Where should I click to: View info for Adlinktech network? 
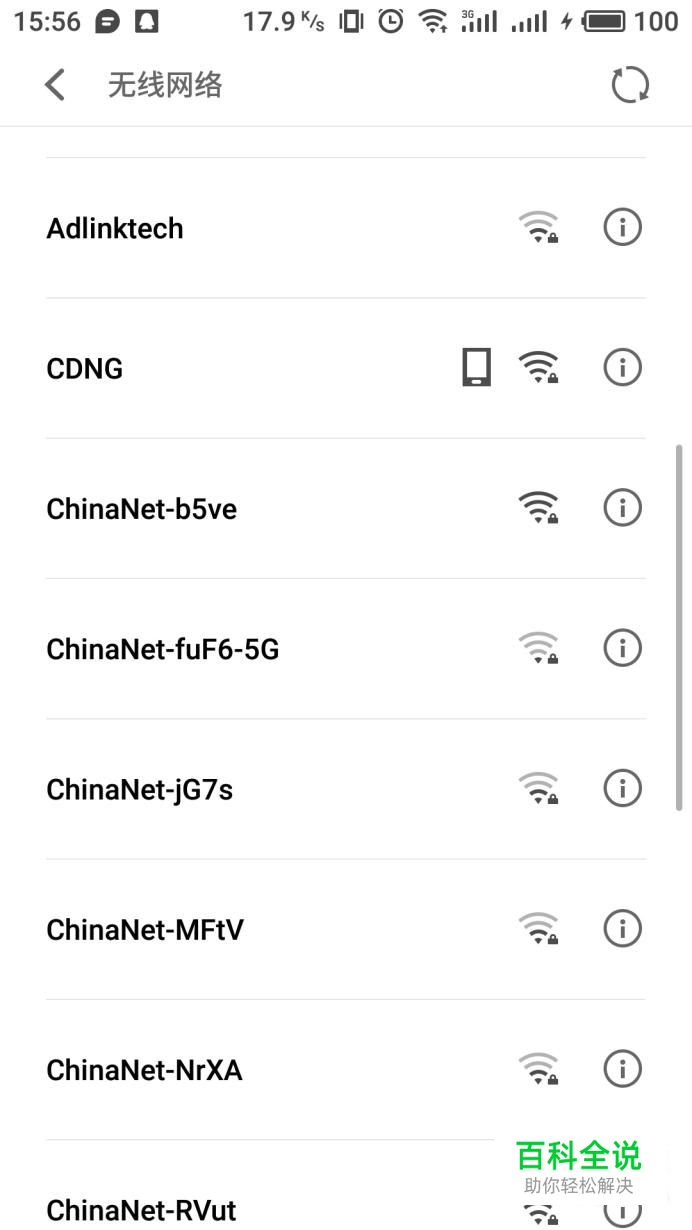coord(622,228)
